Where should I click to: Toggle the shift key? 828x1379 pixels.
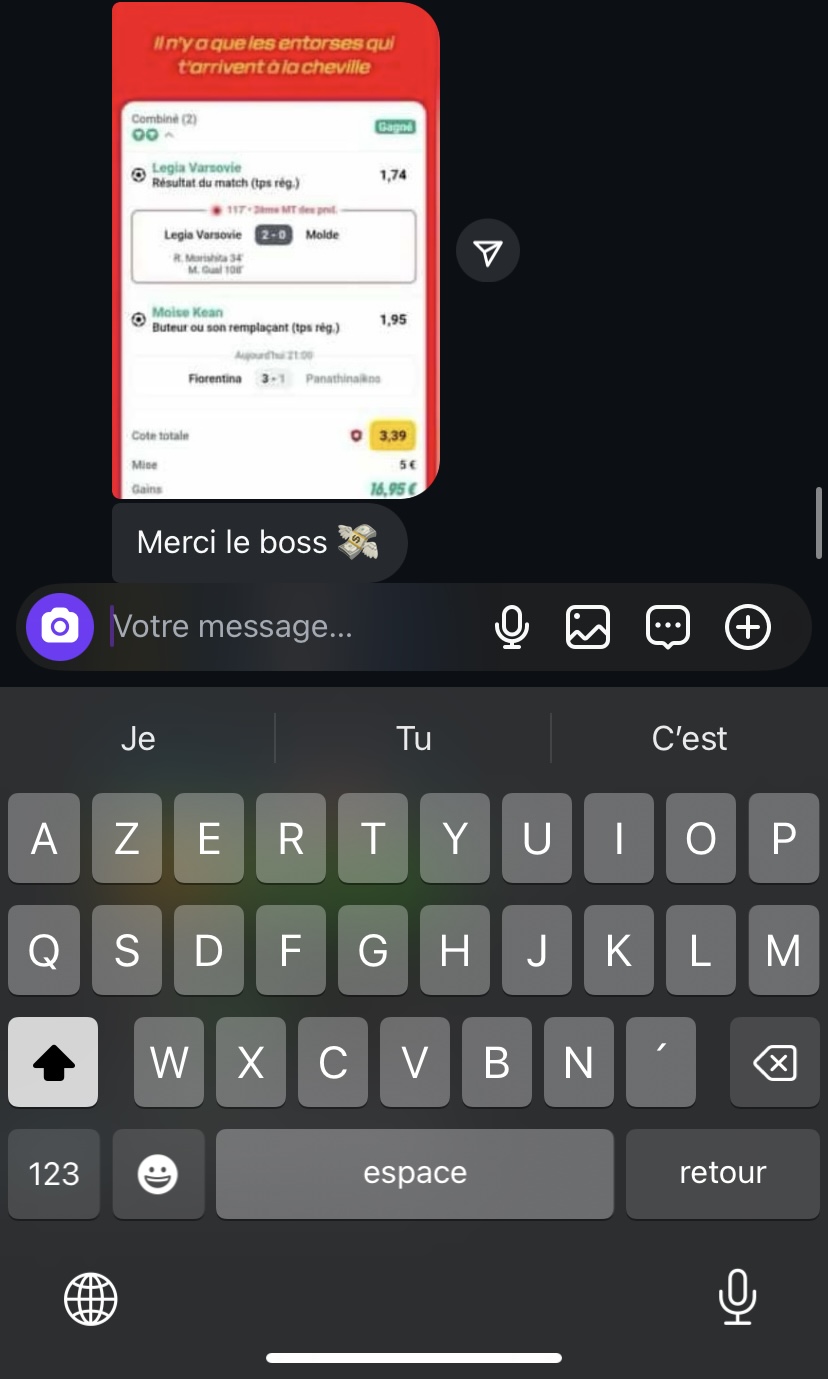pos(53,1062)
